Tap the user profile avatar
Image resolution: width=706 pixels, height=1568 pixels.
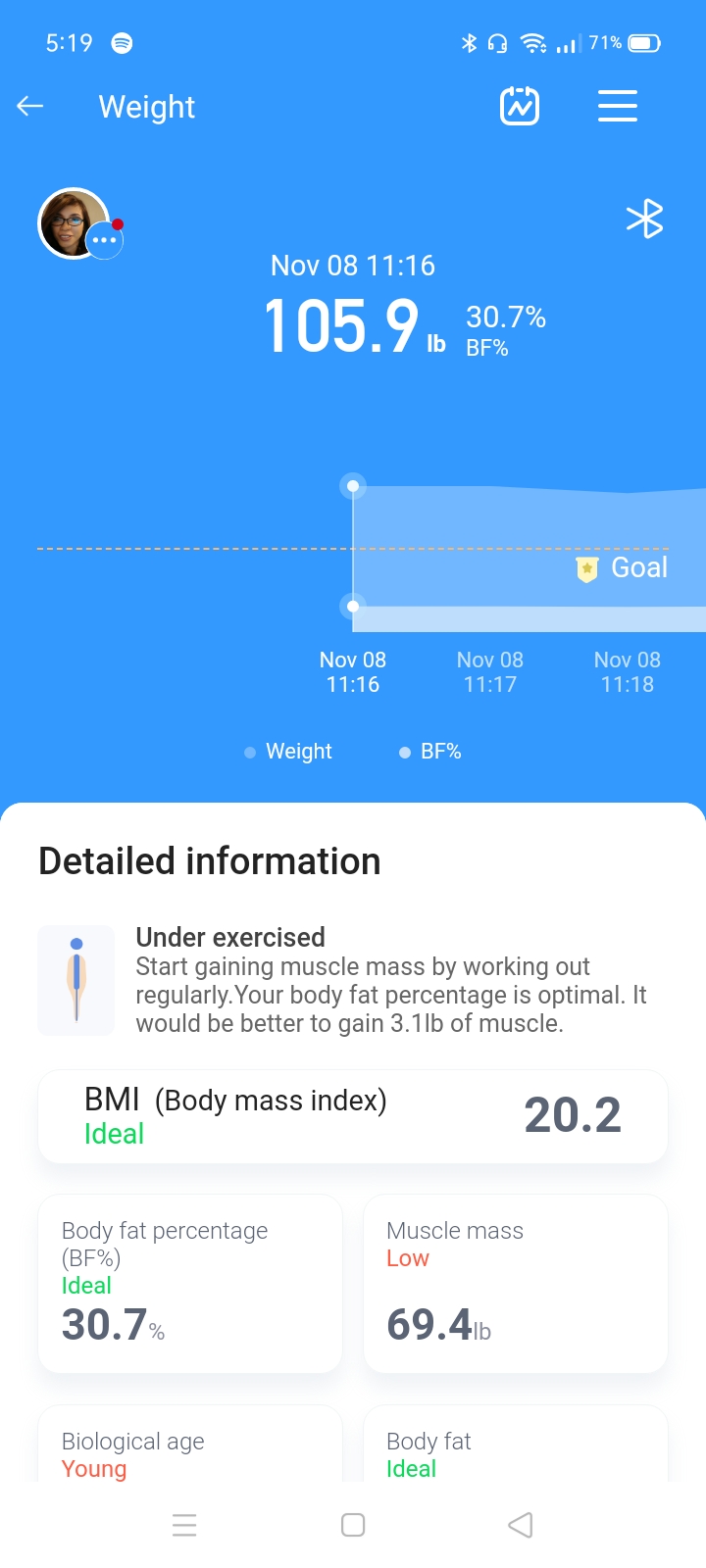coord(75,223)
